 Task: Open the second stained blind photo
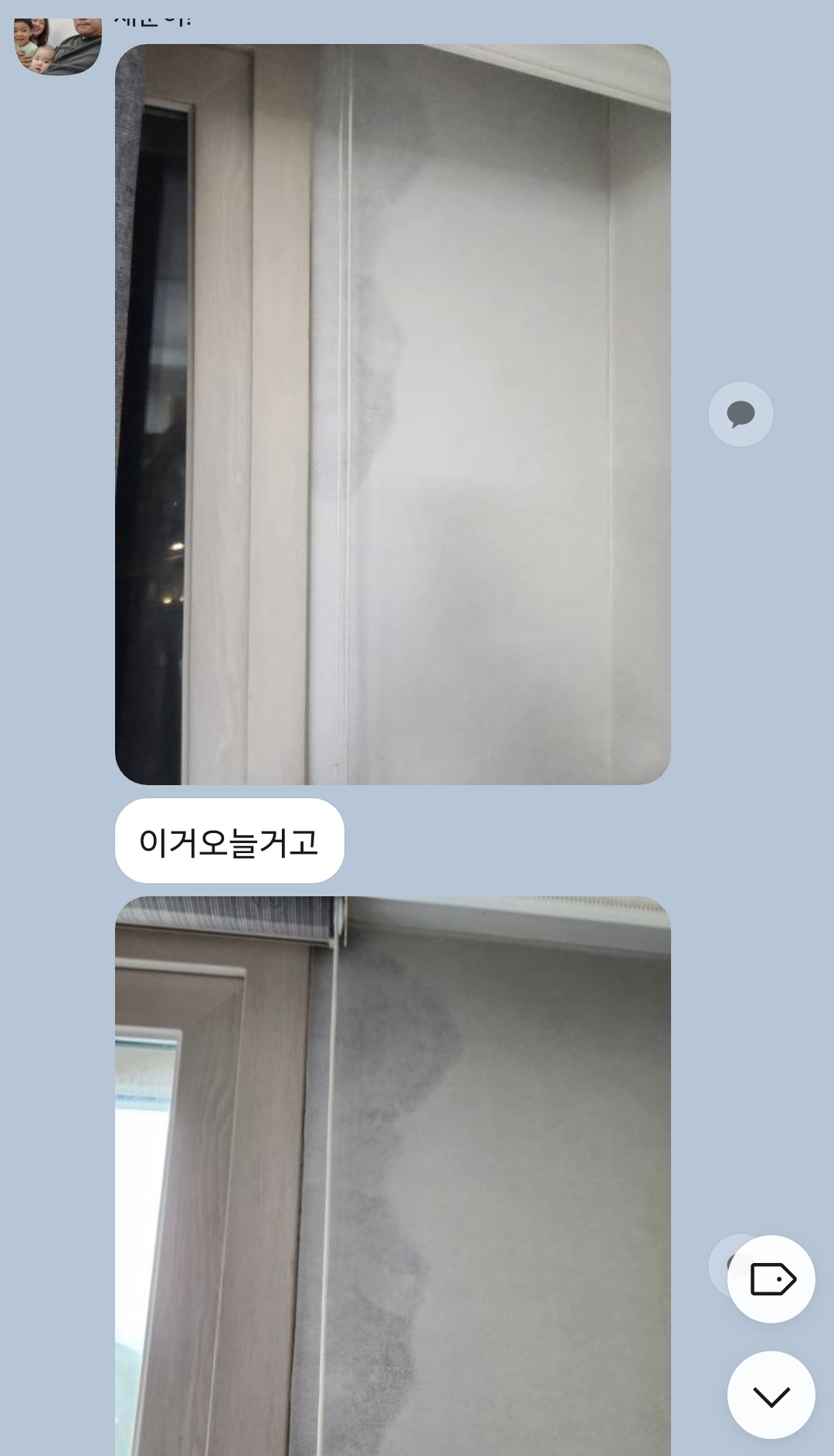coord(392,1173)
